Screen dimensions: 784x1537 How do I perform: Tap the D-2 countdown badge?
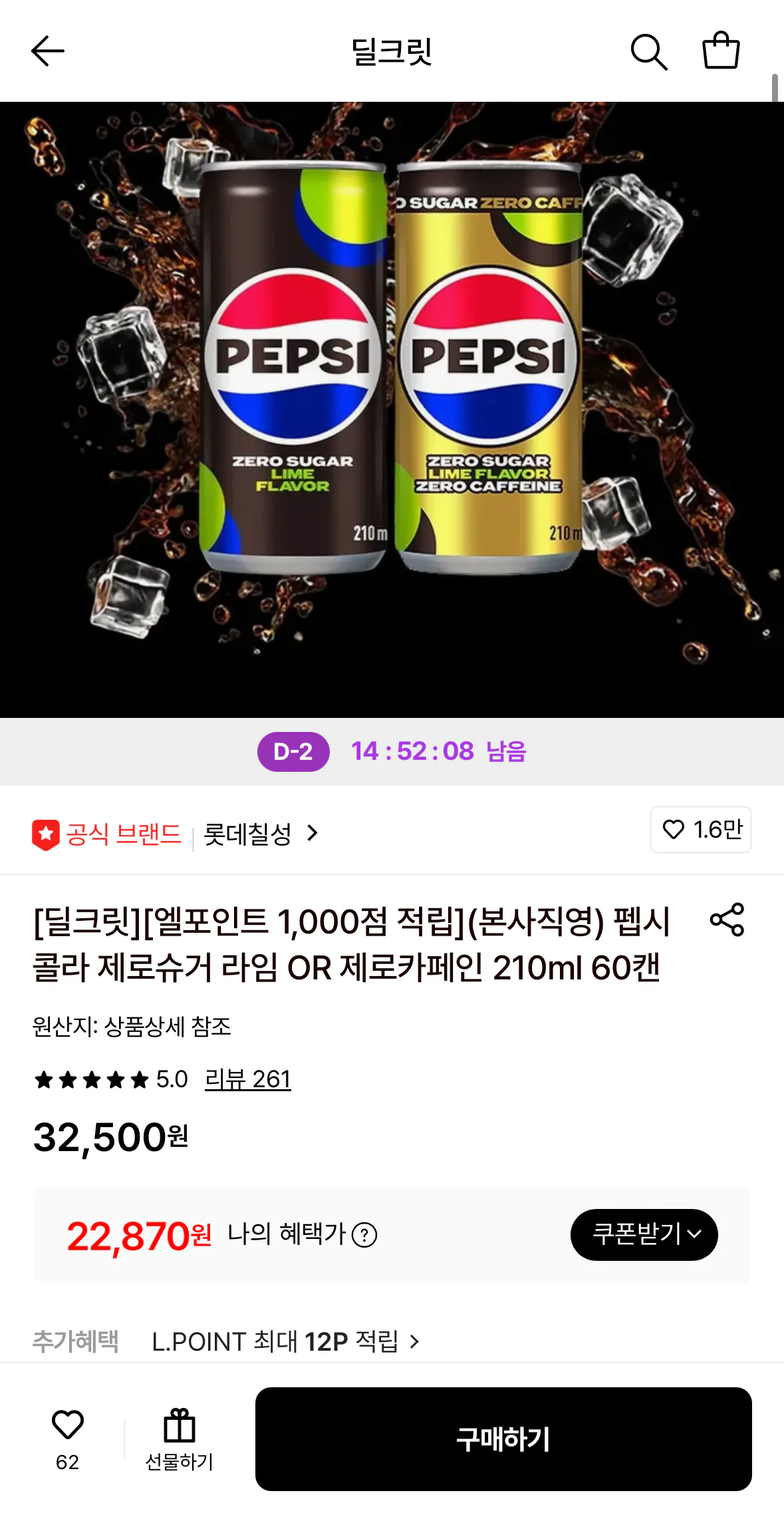coord(294,752)
